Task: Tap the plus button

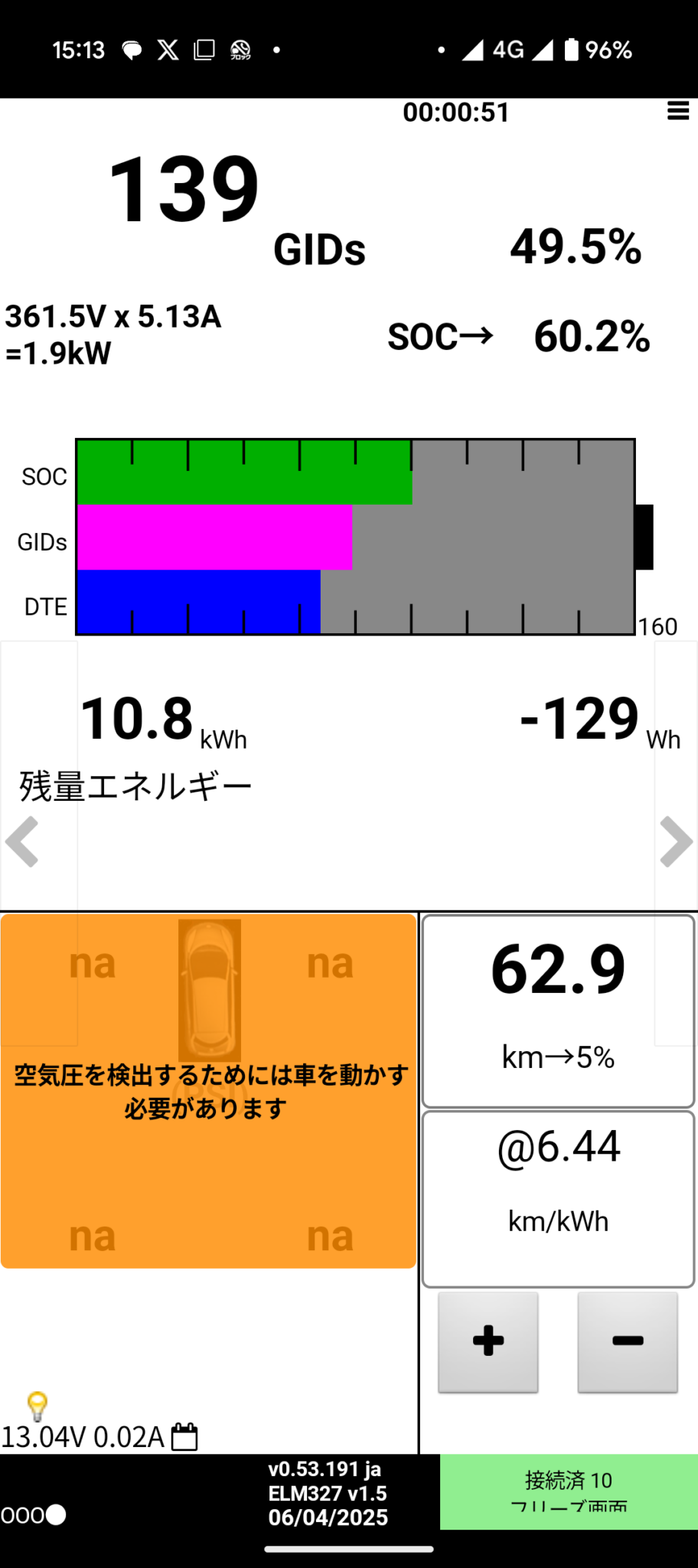Action: (x=488, y=1341)
